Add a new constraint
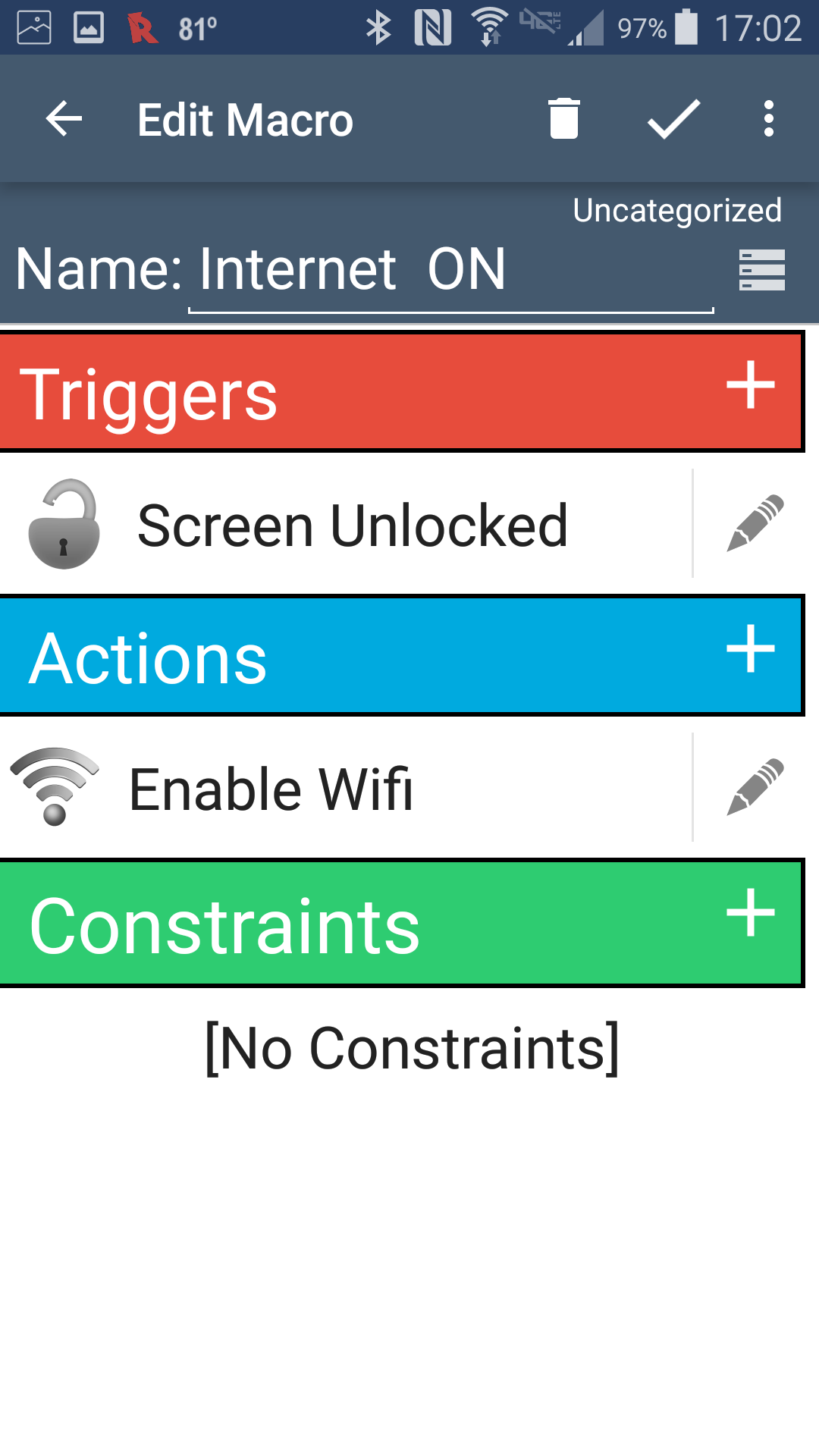The image size is (819, 1456). click(x=750, y=913)
